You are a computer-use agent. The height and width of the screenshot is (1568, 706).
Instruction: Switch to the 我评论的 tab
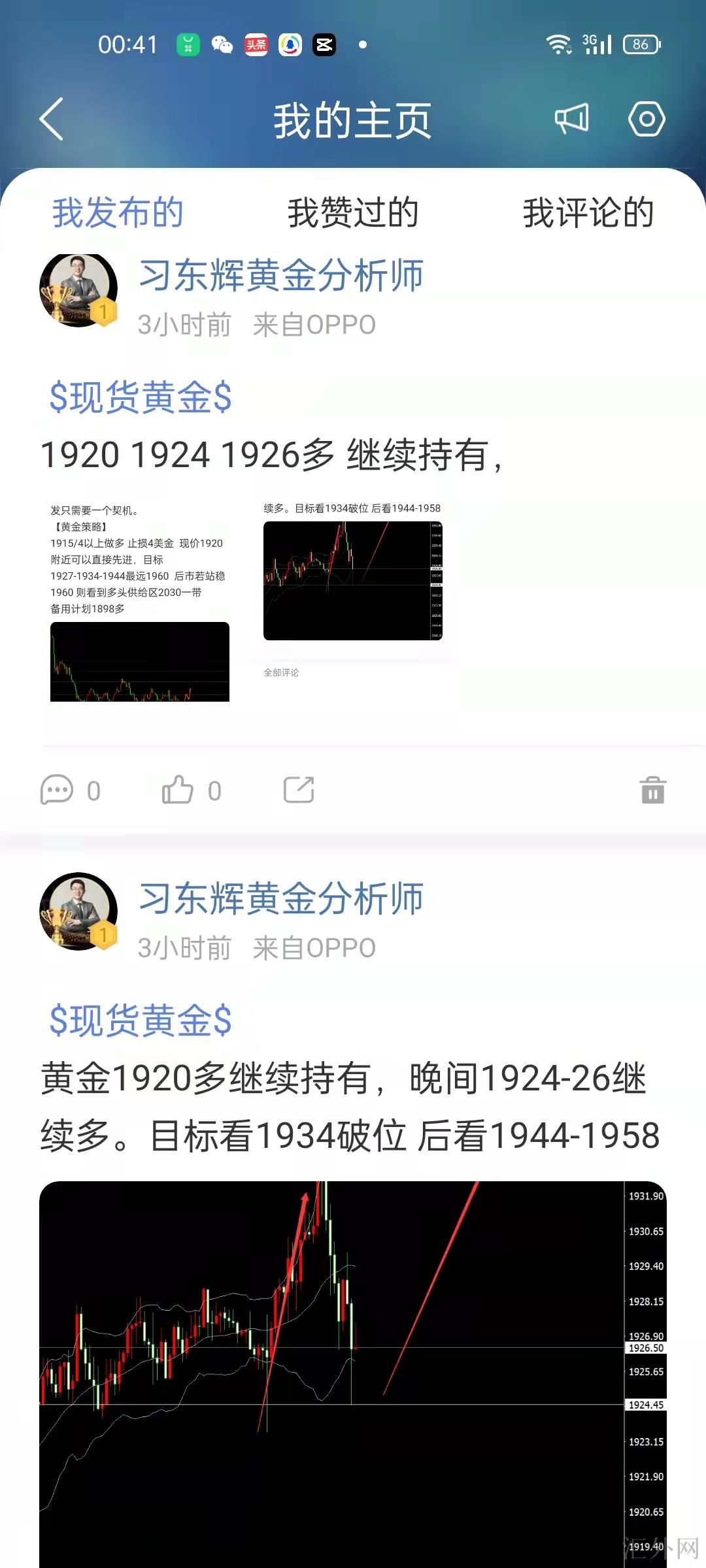588,212
